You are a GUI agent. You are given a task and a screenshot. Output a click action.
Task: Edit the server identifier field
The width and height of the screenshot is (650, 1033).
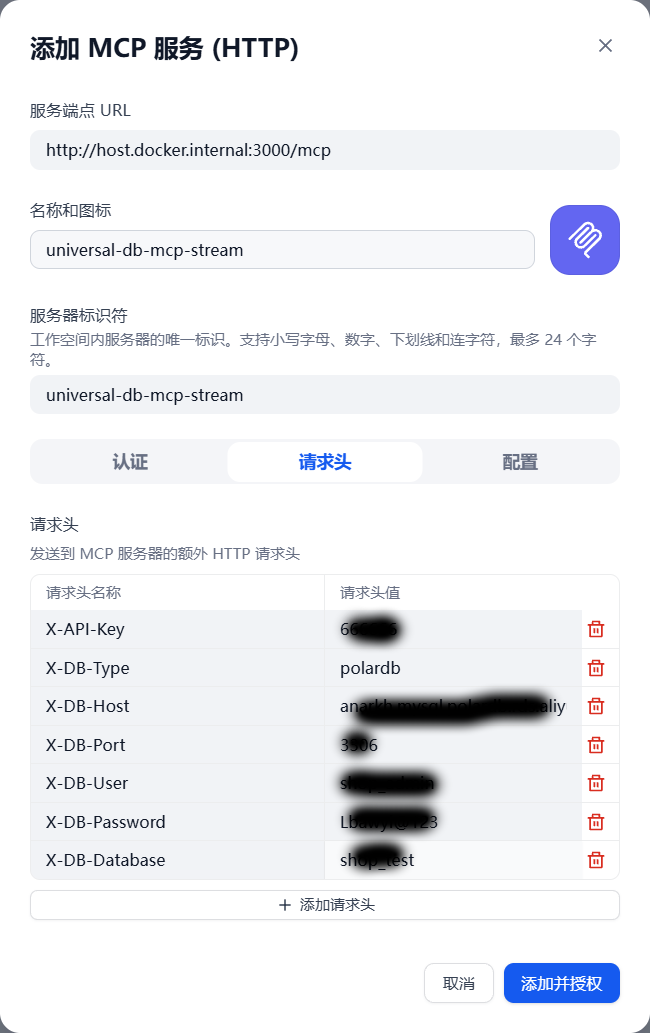pos(324,395)
